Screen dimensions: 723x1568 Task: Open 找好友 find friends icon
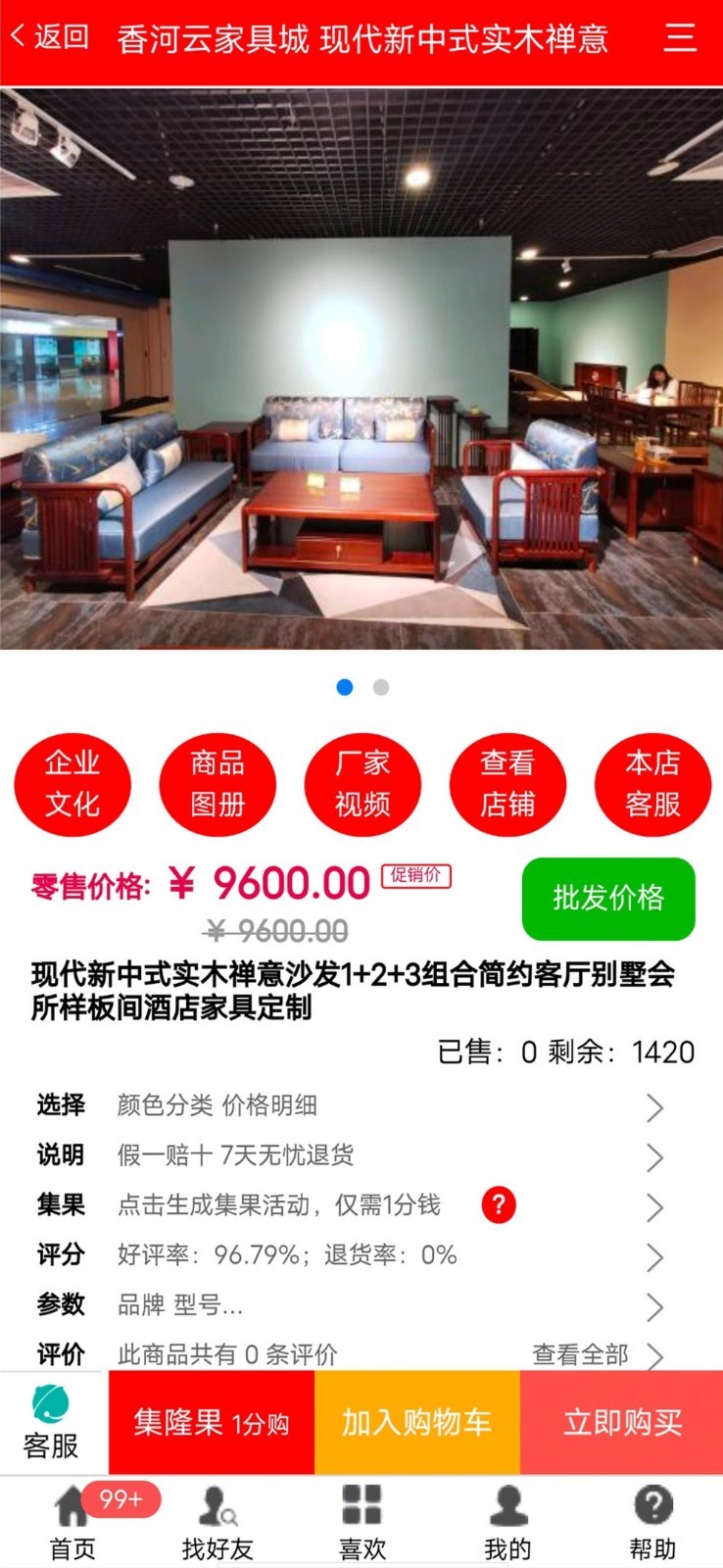point(217,1504)
